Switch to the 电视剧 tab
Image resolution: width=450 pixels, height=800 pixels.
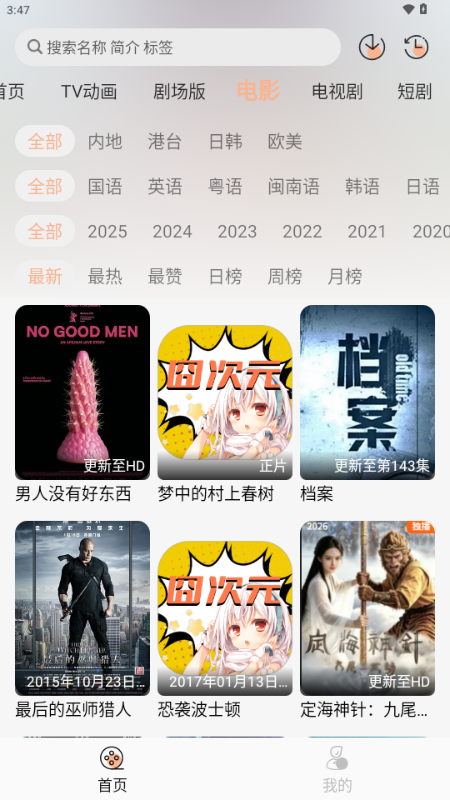click(x=337, y=92)
